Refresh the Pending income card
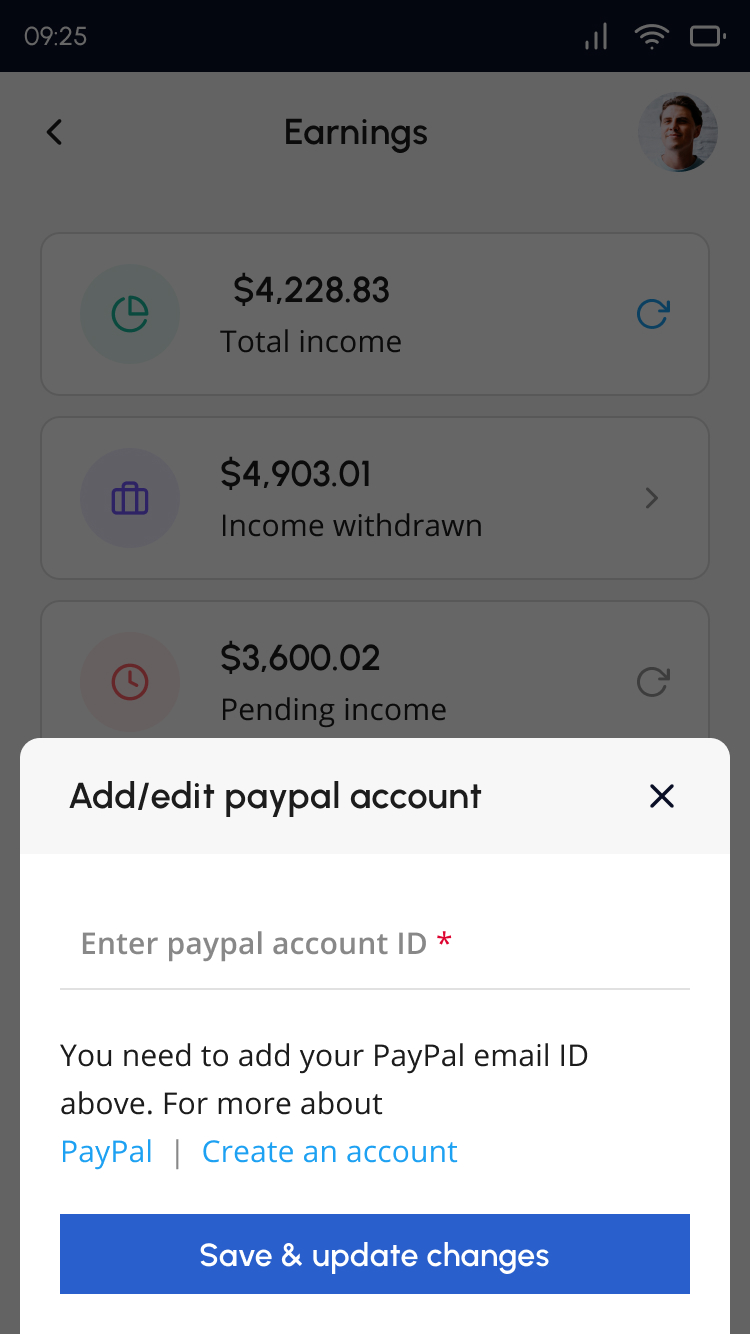Screen dimensions: 750x1334 click(x=652, y=683)
